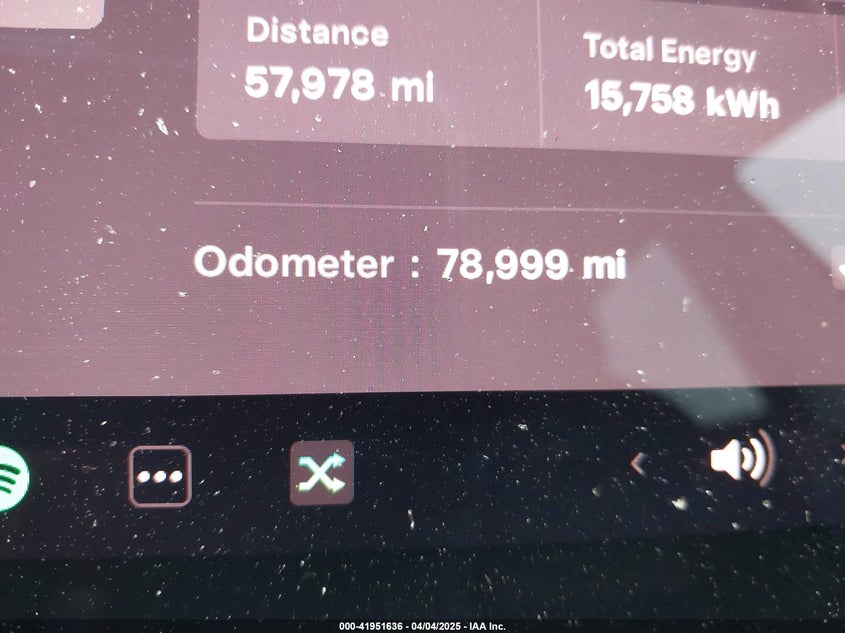Tap the speaker volume icon
The height and width of the screenshot is (633, 845).
click(x=740, y=460)
